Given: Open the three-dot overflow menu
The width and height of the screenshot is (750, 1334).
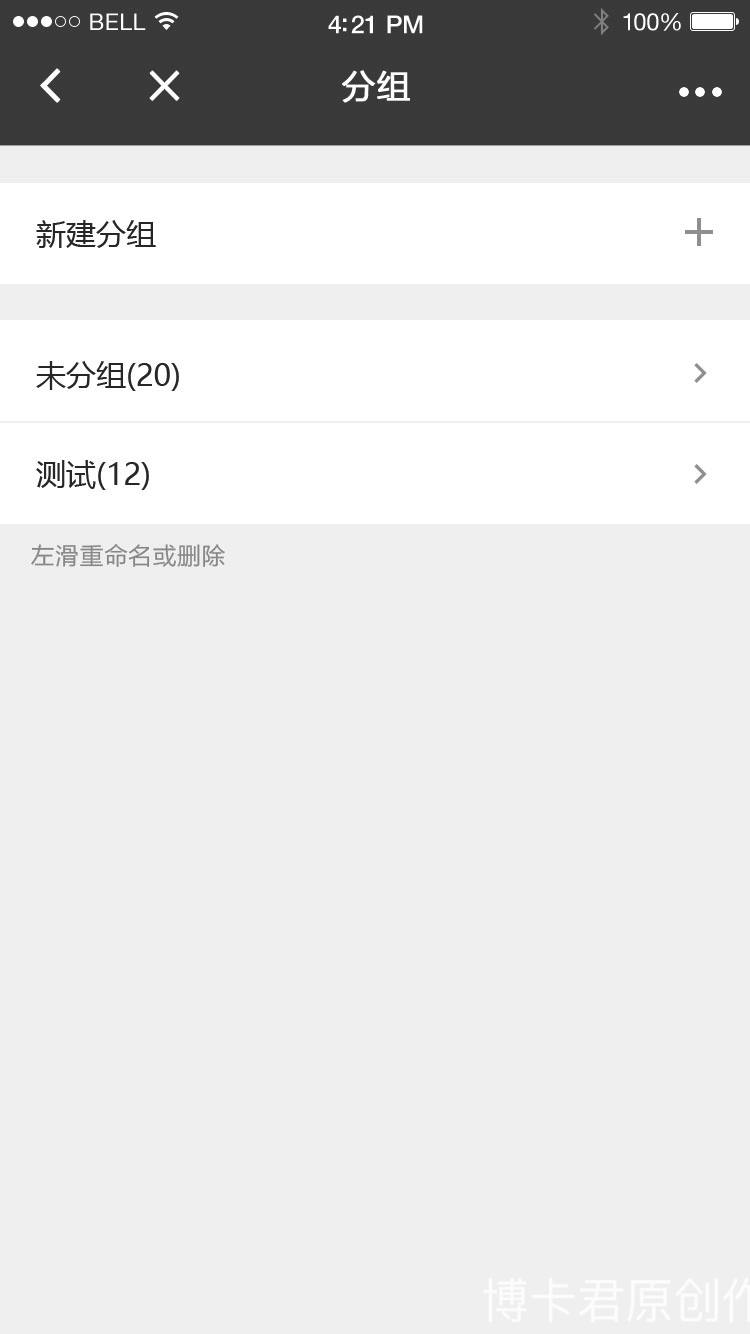Looking at the screenshot, I should tap(700, 92).
